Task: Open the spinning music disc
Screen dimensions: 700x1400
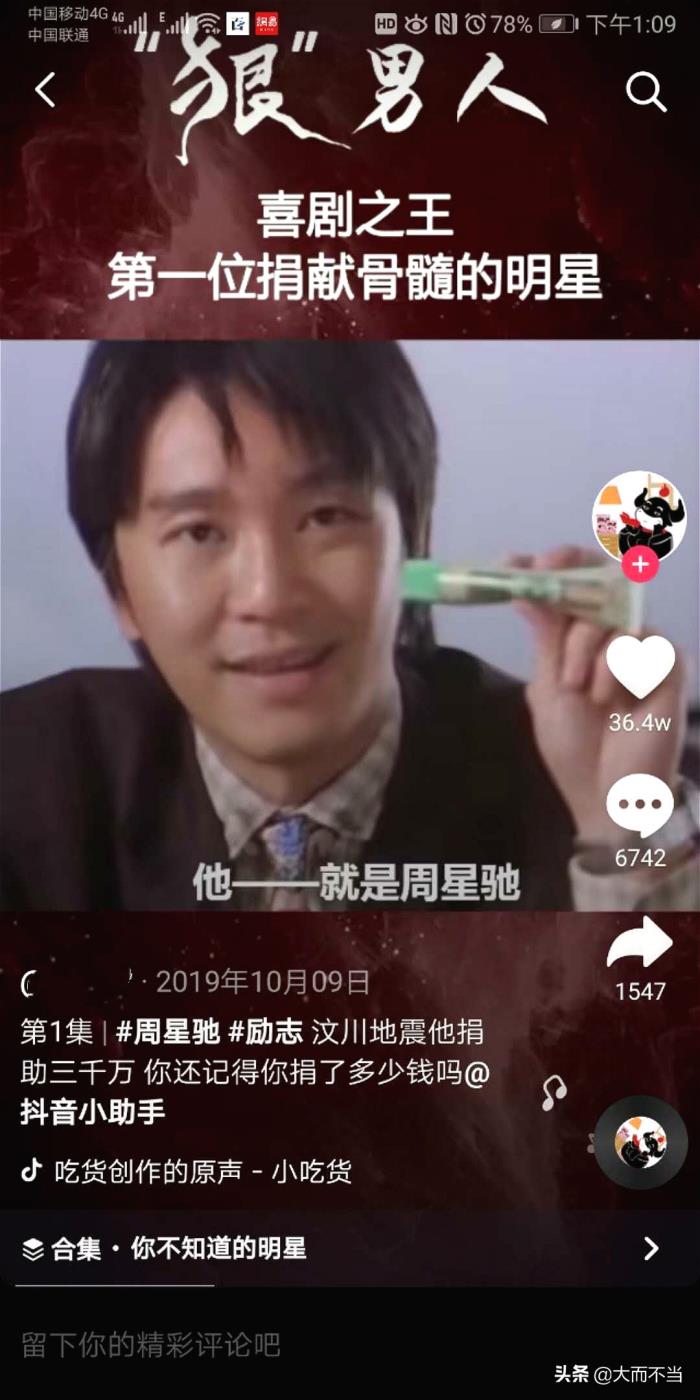Action: pyautogui.click(x=641, y=1143)
